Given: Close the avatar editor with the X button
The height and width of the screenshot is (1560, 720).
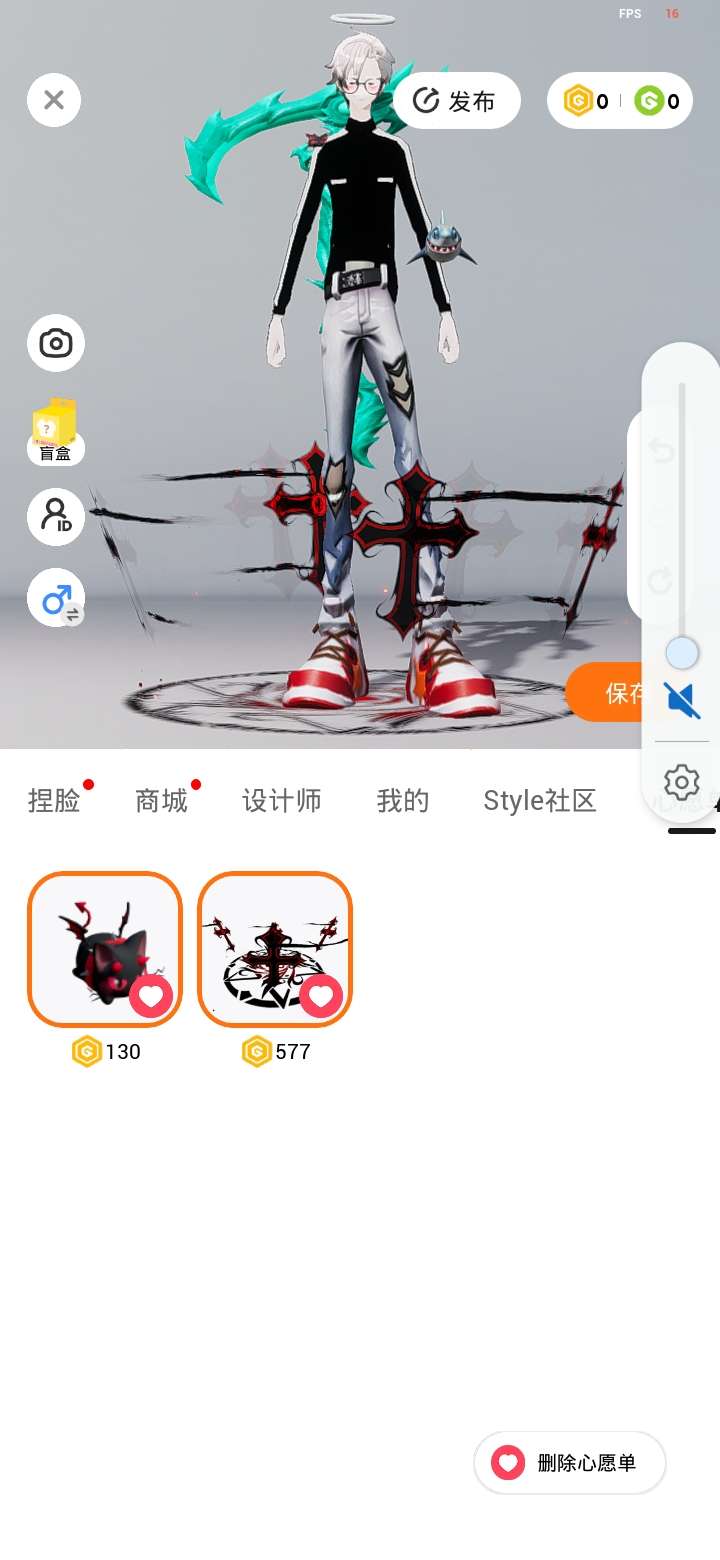Looking at the screenshot, I should (x=54, y=100).
